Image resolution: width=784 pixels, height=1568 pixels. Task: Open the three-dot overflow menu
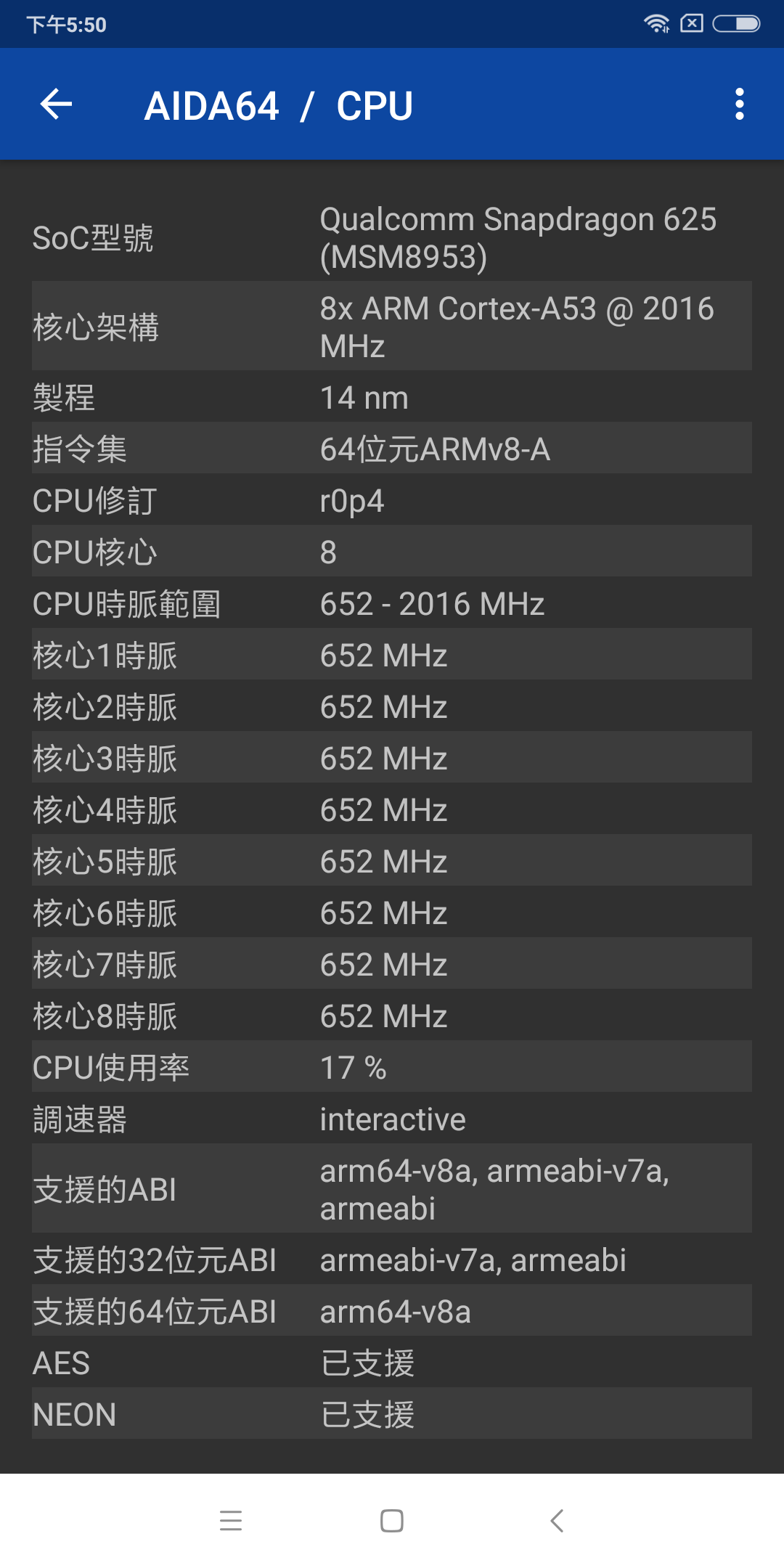click(739, 105)
